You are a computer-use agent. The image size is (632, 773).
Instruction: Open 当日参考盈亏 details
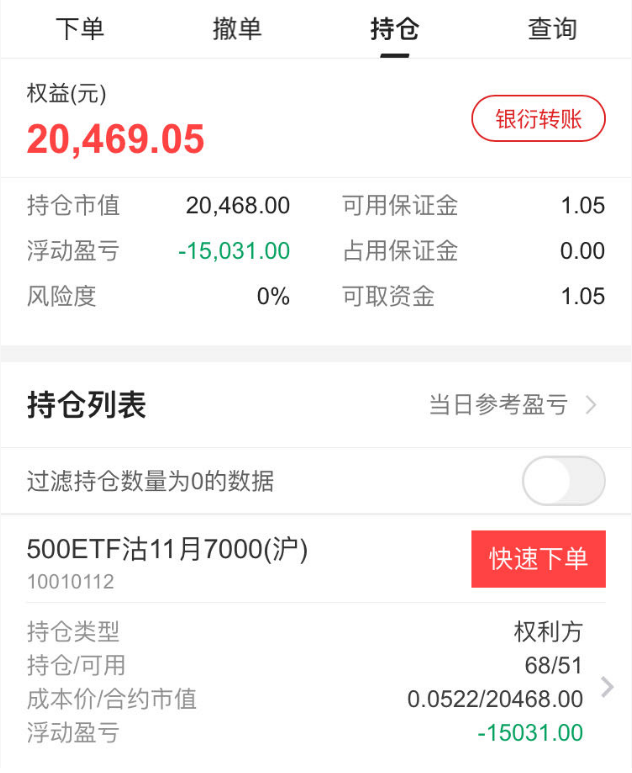(513, 405)
